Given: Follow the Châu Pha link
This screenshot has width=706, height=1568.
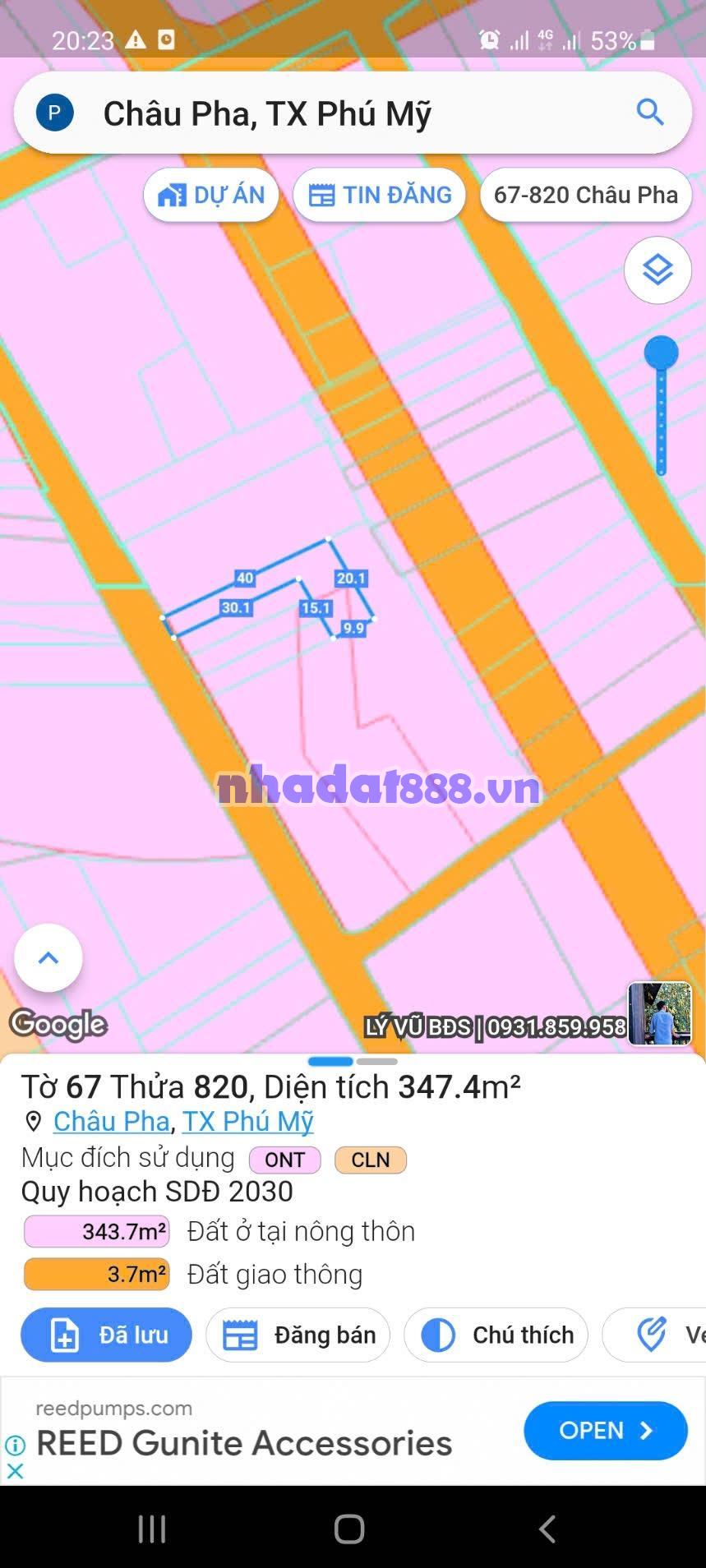Looking at the screenshot, I should point(112,1121).
